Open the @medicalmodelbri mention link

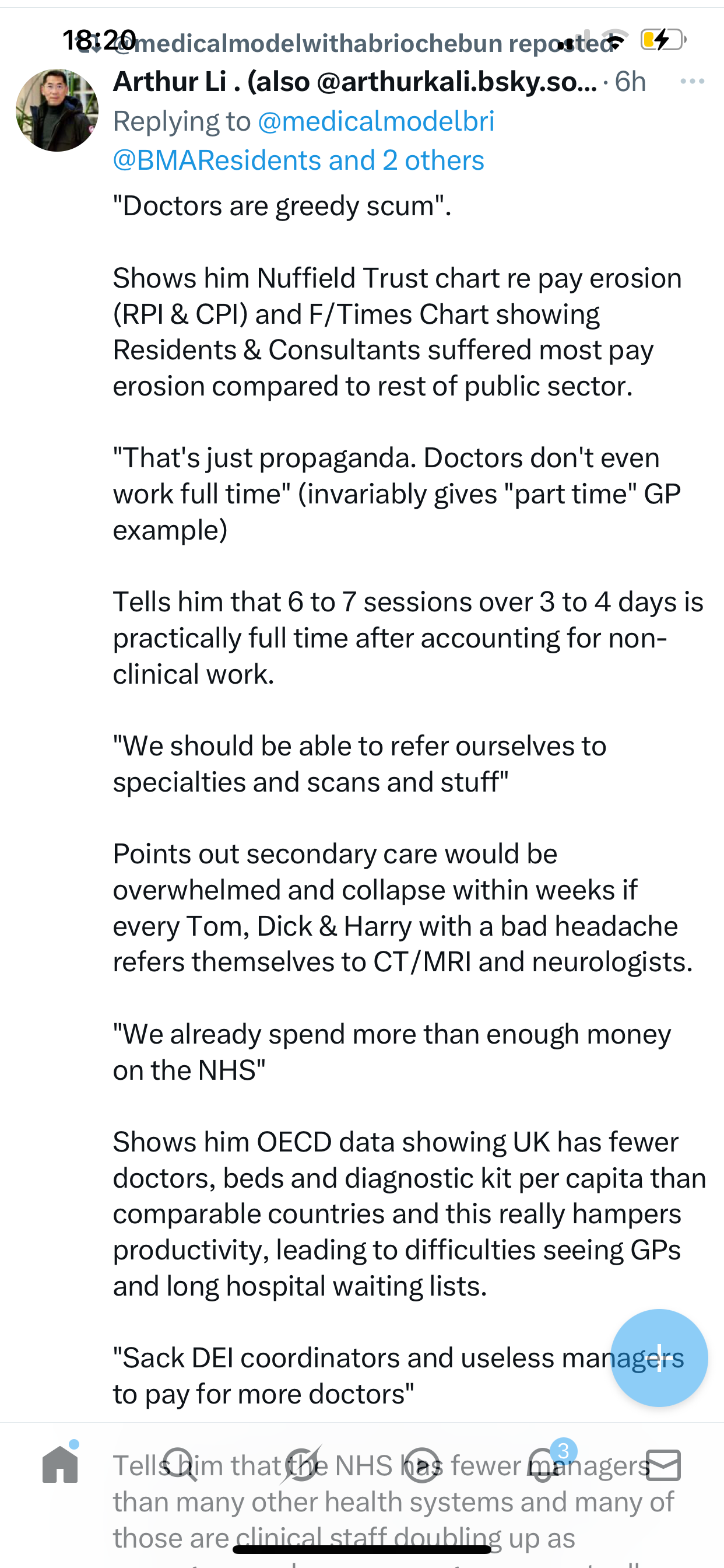point(375,121)
